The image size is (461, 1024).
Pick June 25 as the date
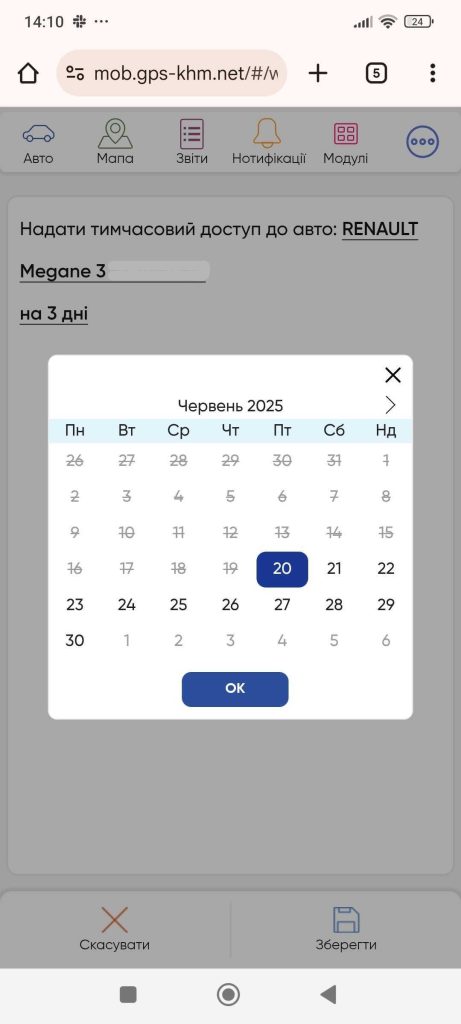(178, 605)
